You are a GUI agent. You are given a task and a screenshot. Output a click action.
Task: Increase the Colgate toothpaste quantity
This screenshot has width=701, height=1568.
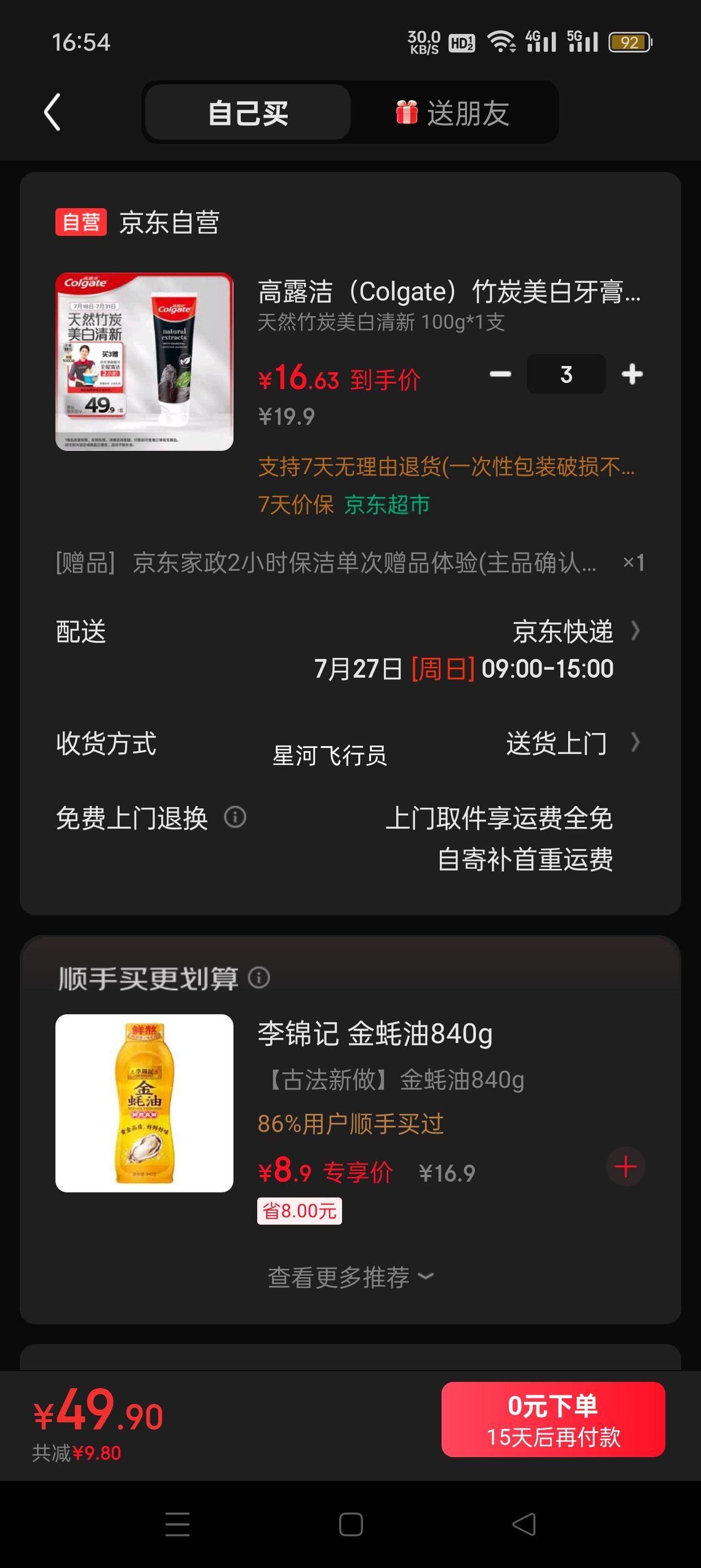point(632,374)
